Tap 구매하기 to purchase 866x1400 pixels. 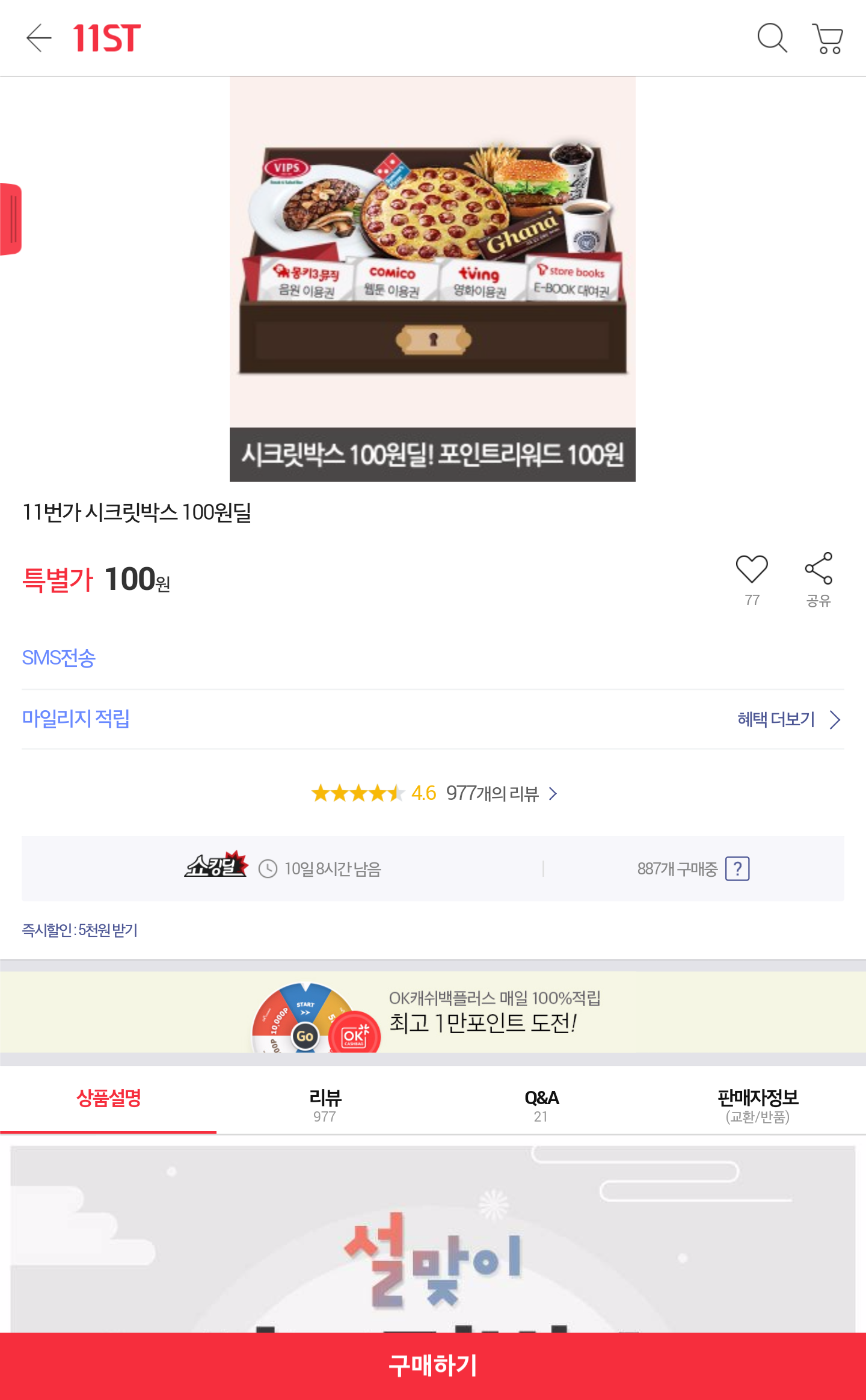tap(433, 1366)
